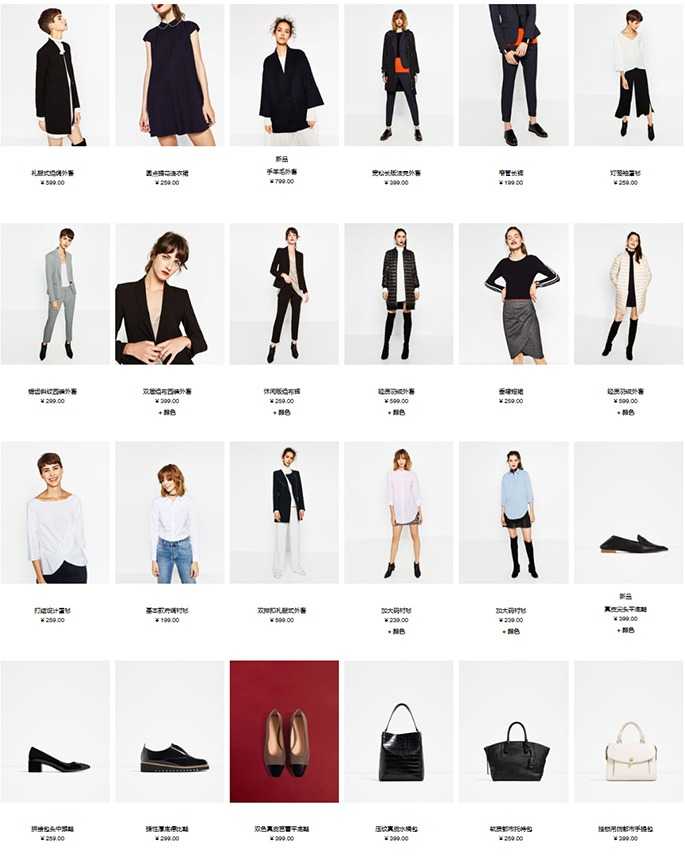View the close-up black blazer for ¥399
685x860 pixels.
tap(170, 294)
